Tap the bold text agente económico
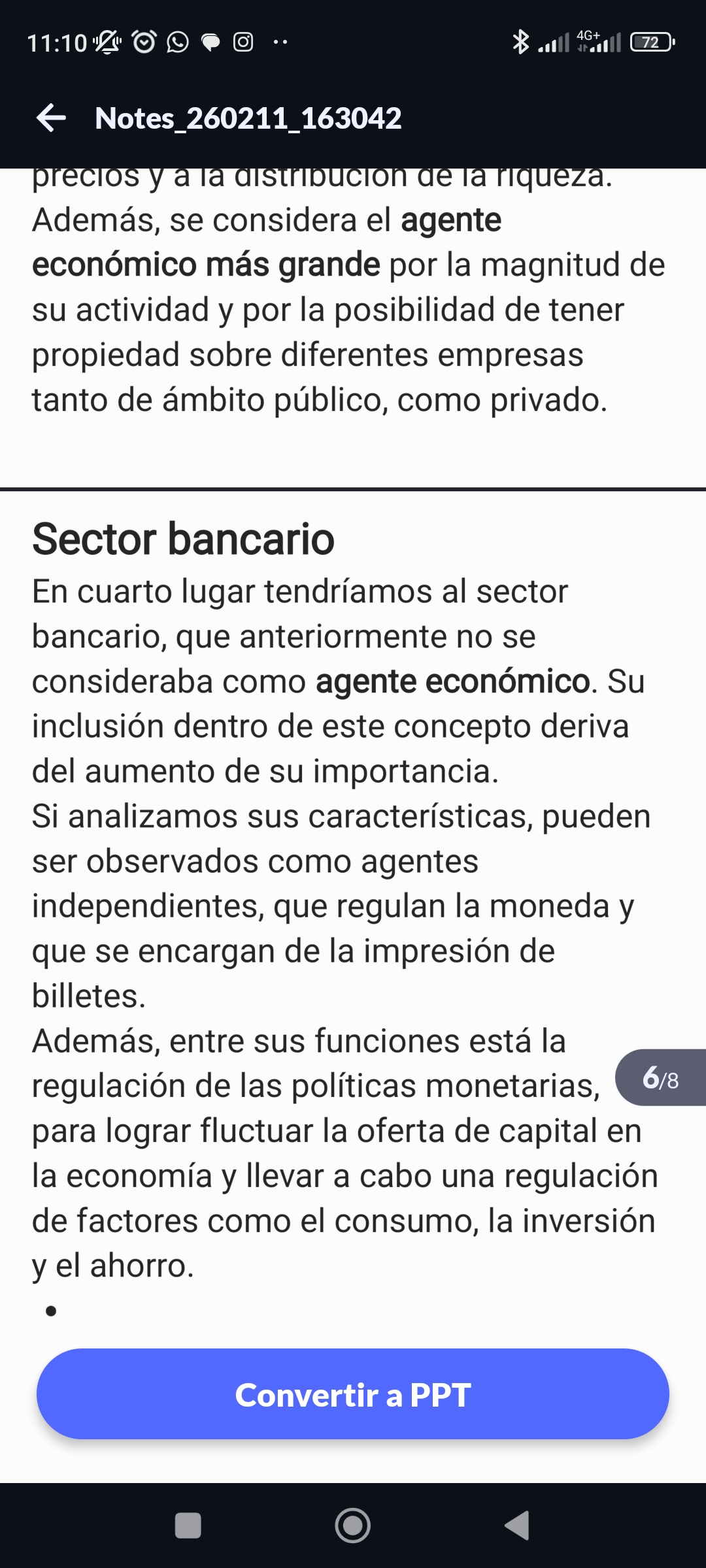The width and height of the screenshot is (706, 1568). [x=450, y=682]
